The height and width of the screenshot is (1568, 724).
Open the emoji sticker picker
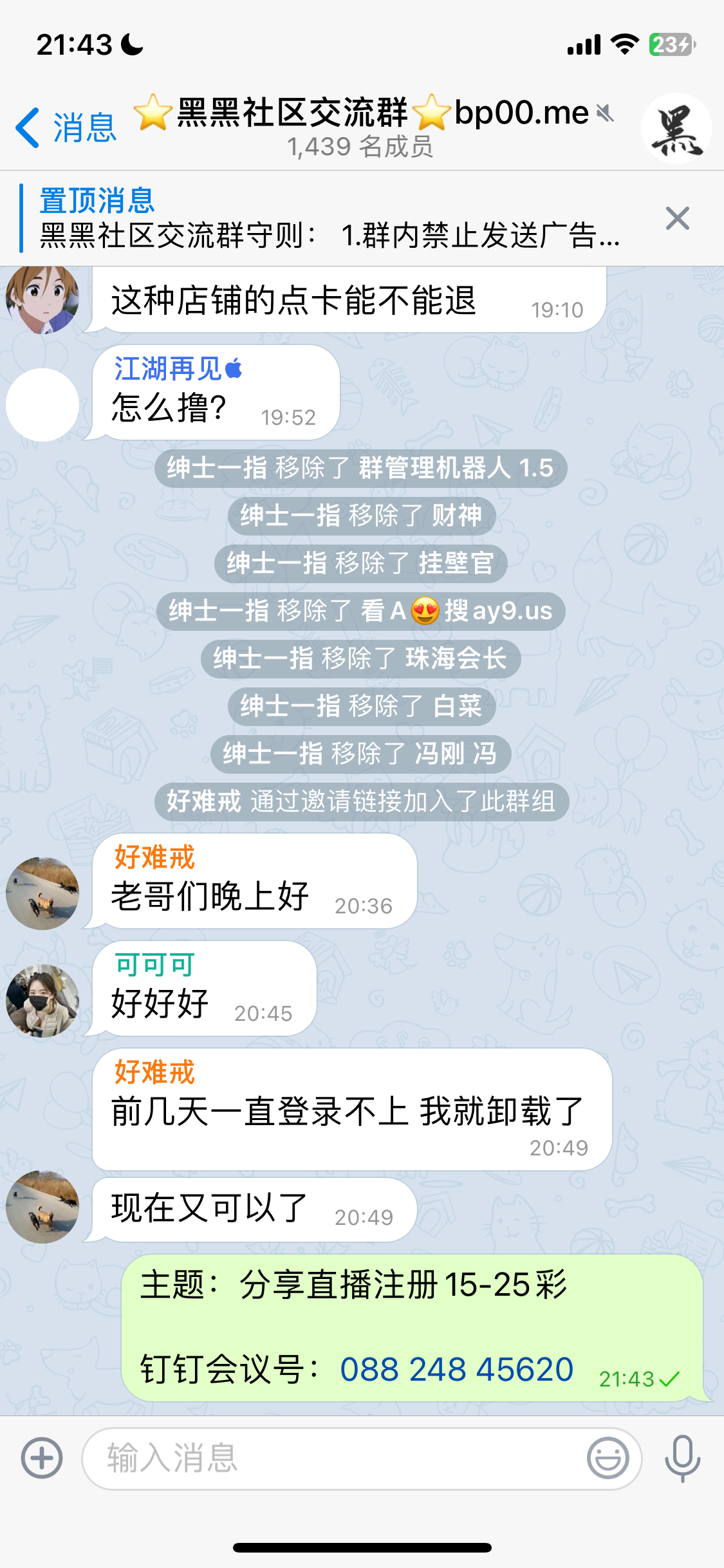[x=608, y=1459]
